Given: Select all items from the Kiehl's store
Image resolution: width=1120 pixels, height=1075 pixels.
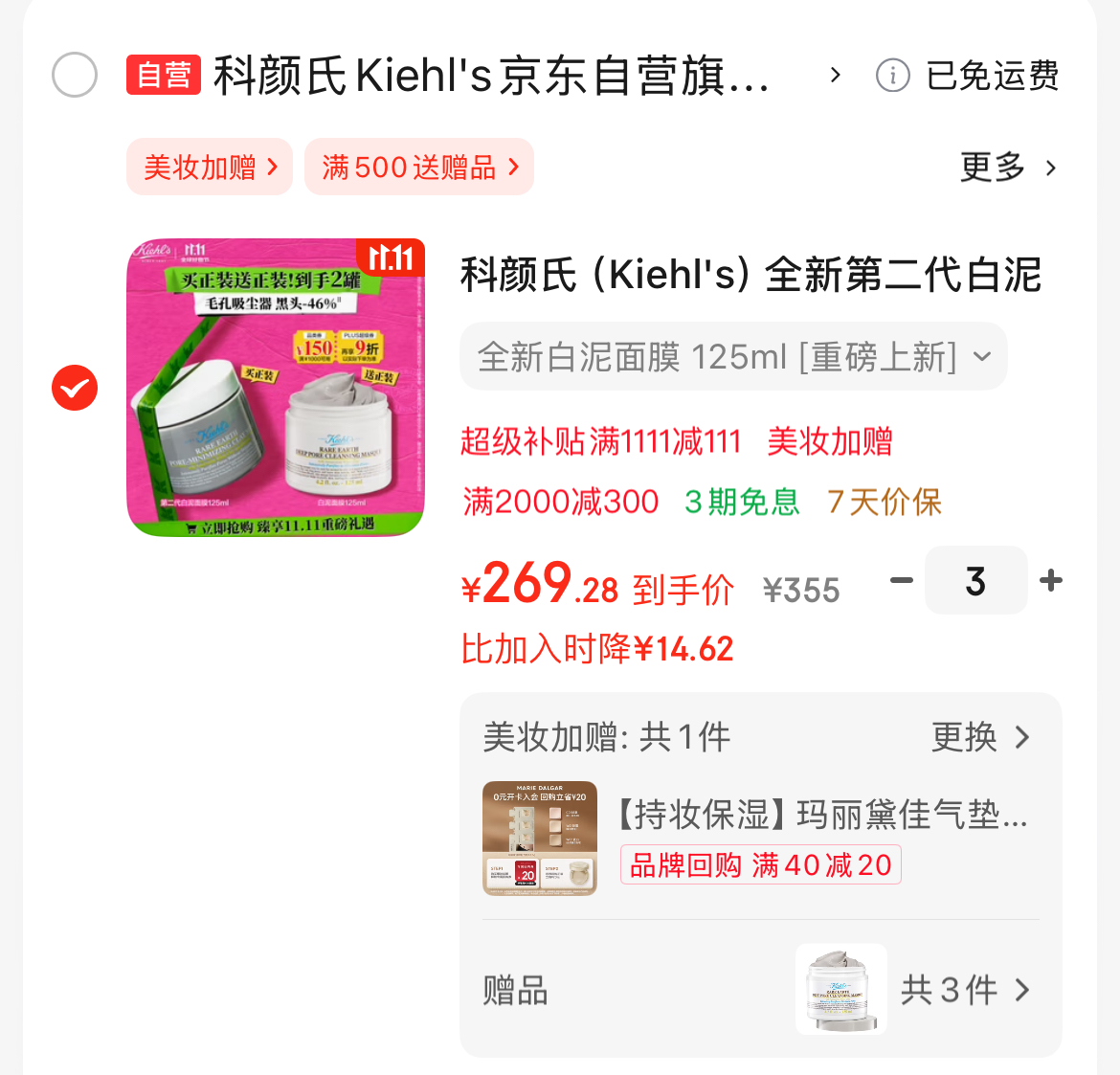Looking at the screenshot, I should [75, 75].
